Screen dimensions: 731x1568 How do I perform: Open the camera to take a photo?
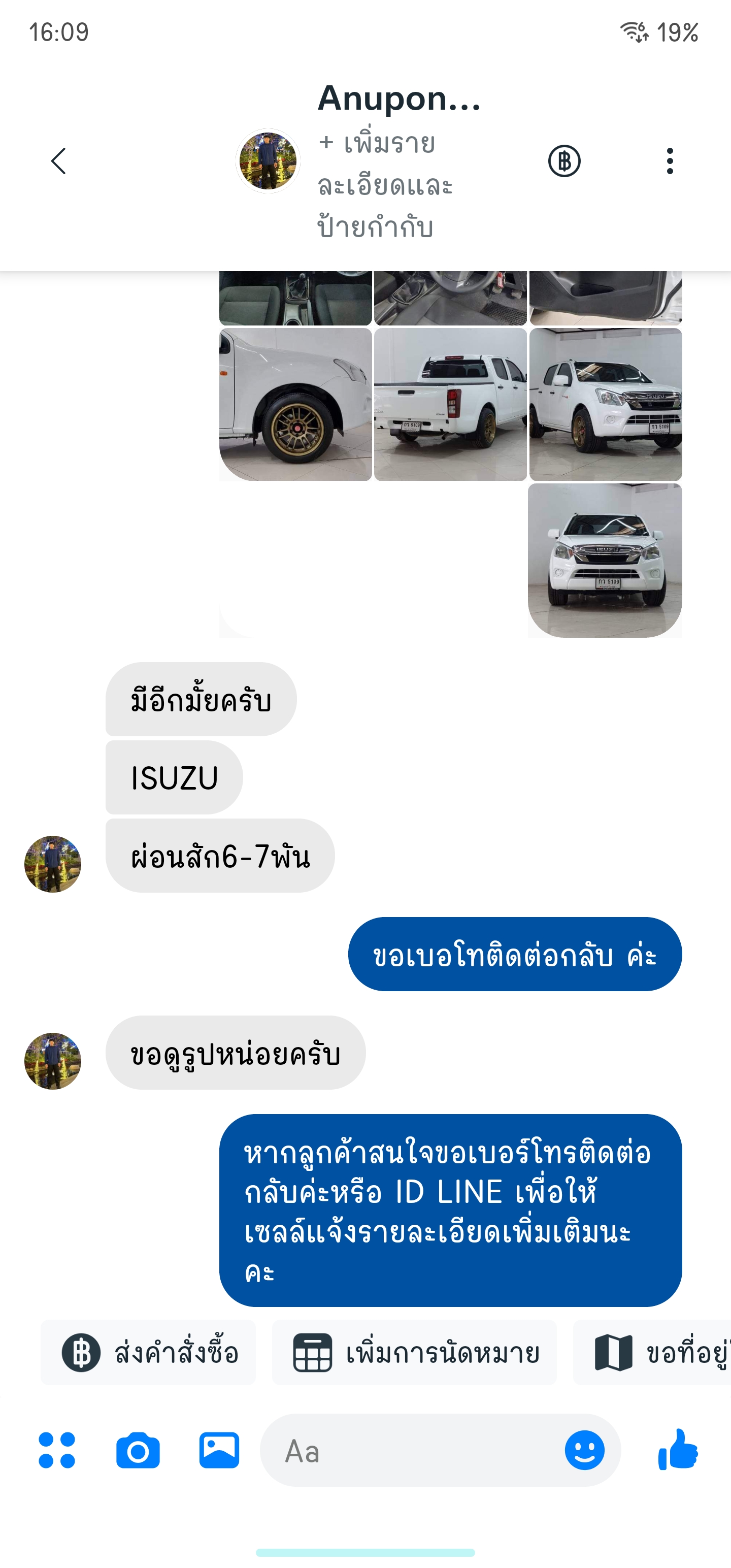coord(138,1451)
